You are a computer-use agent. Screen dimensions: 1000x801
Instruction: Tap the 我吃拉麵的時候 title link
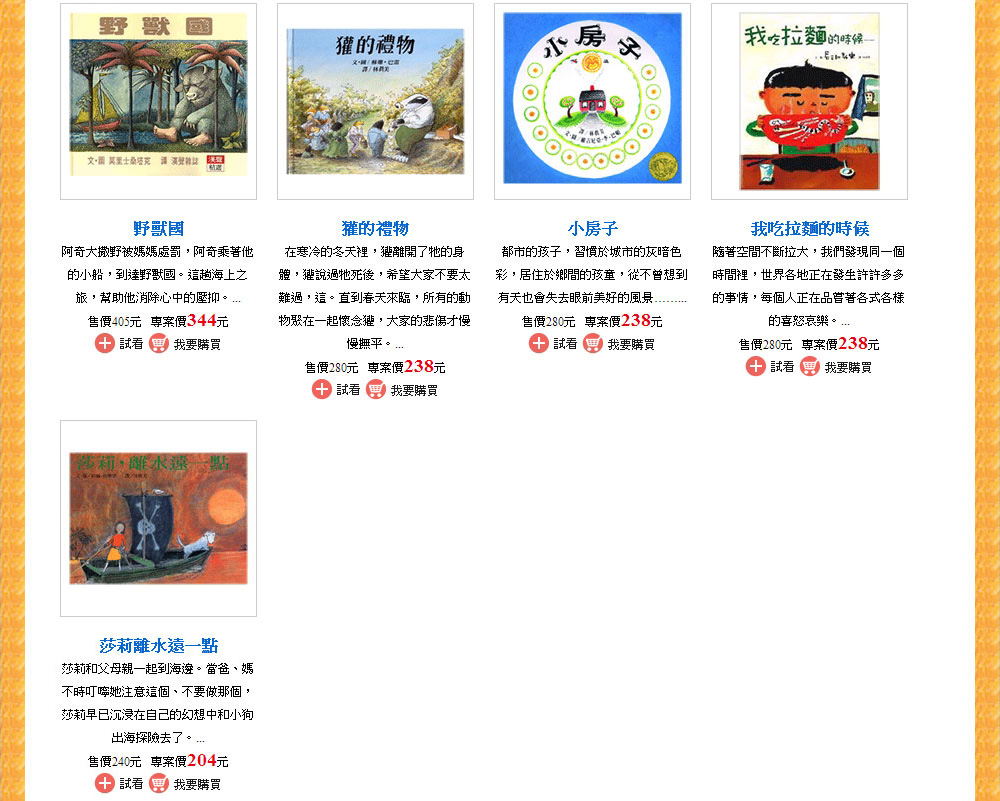809,228
